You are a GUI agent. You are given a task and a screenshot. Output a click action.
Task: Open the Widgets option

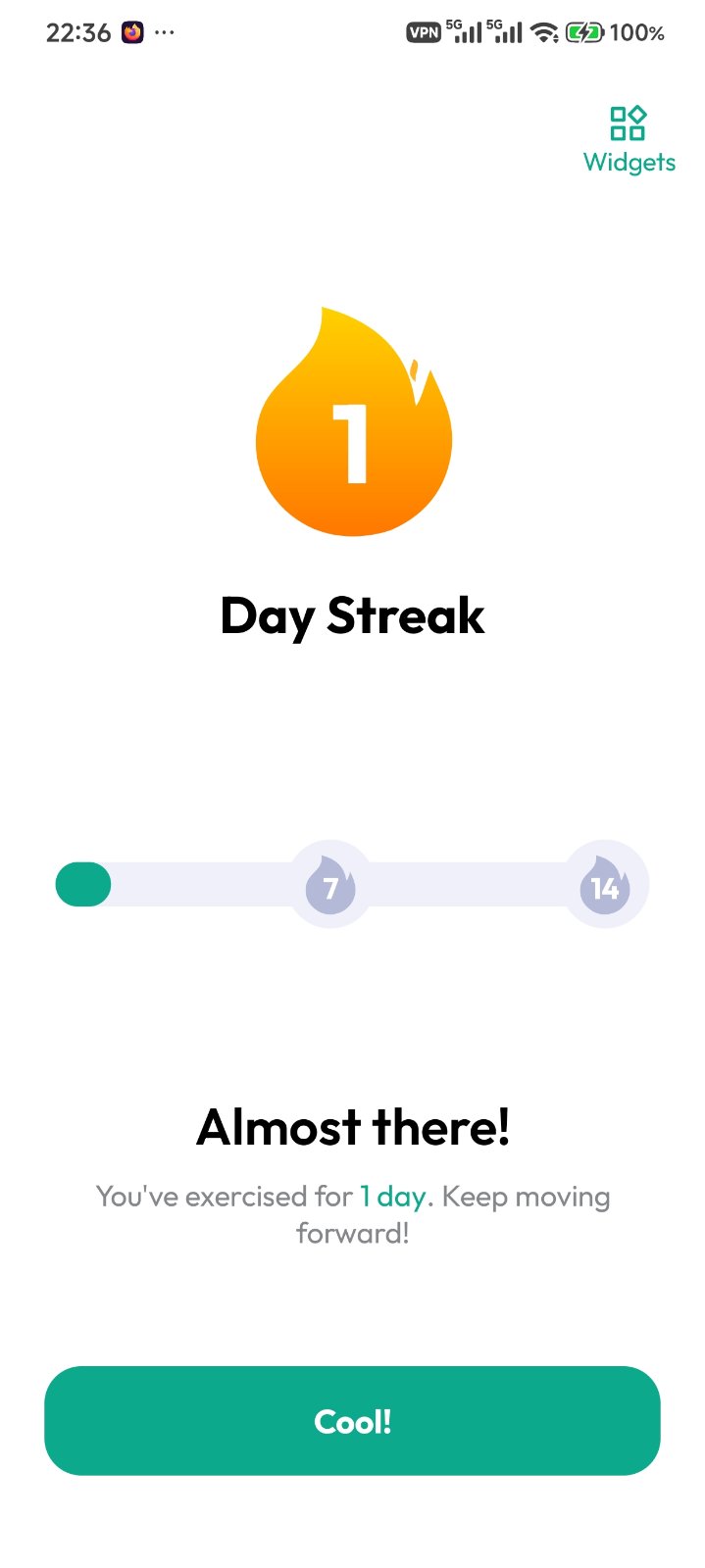coord(629,139)
